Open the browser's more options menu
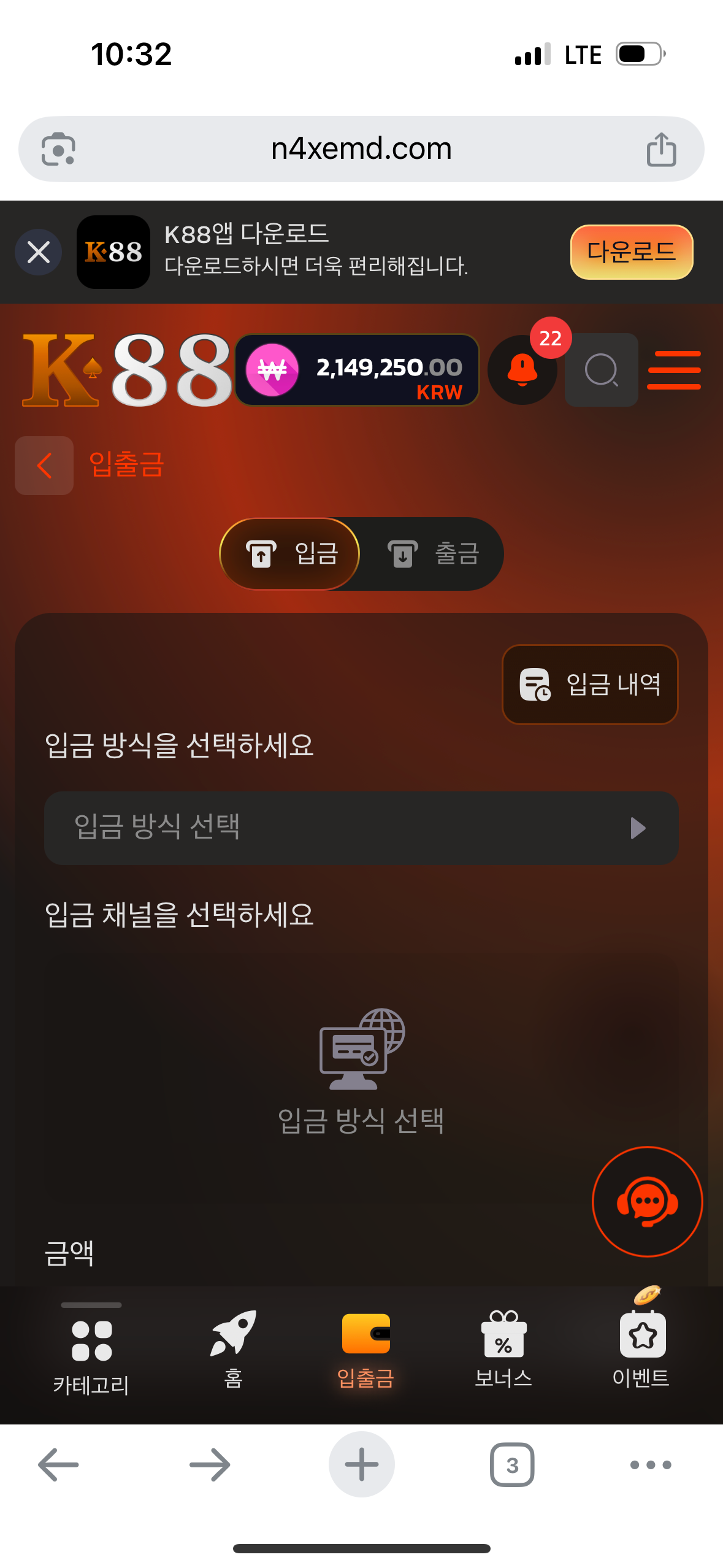 pyautogui.click(x=650, y=1464)
